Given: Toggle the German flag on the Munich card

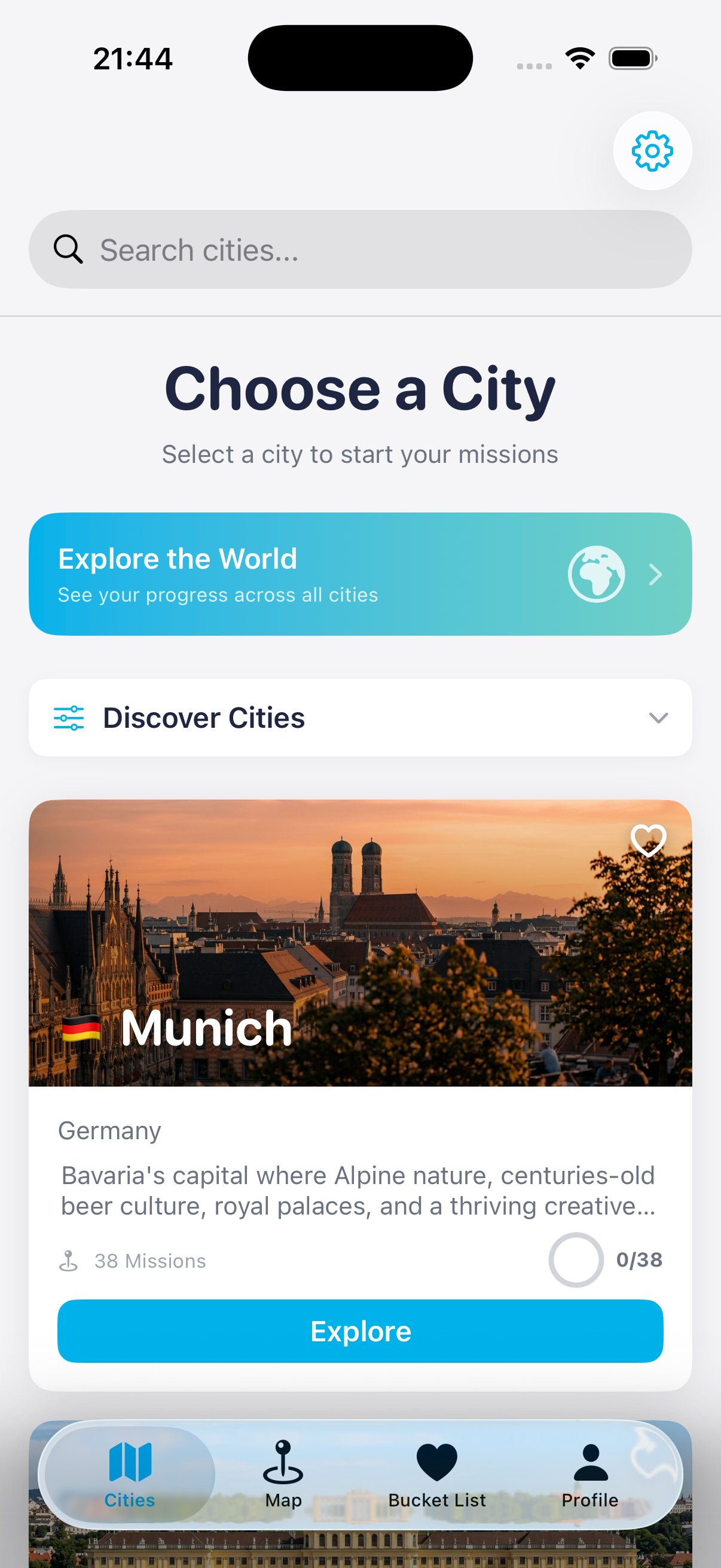Looking at the screenshot, I should (x=81, y=1029).
